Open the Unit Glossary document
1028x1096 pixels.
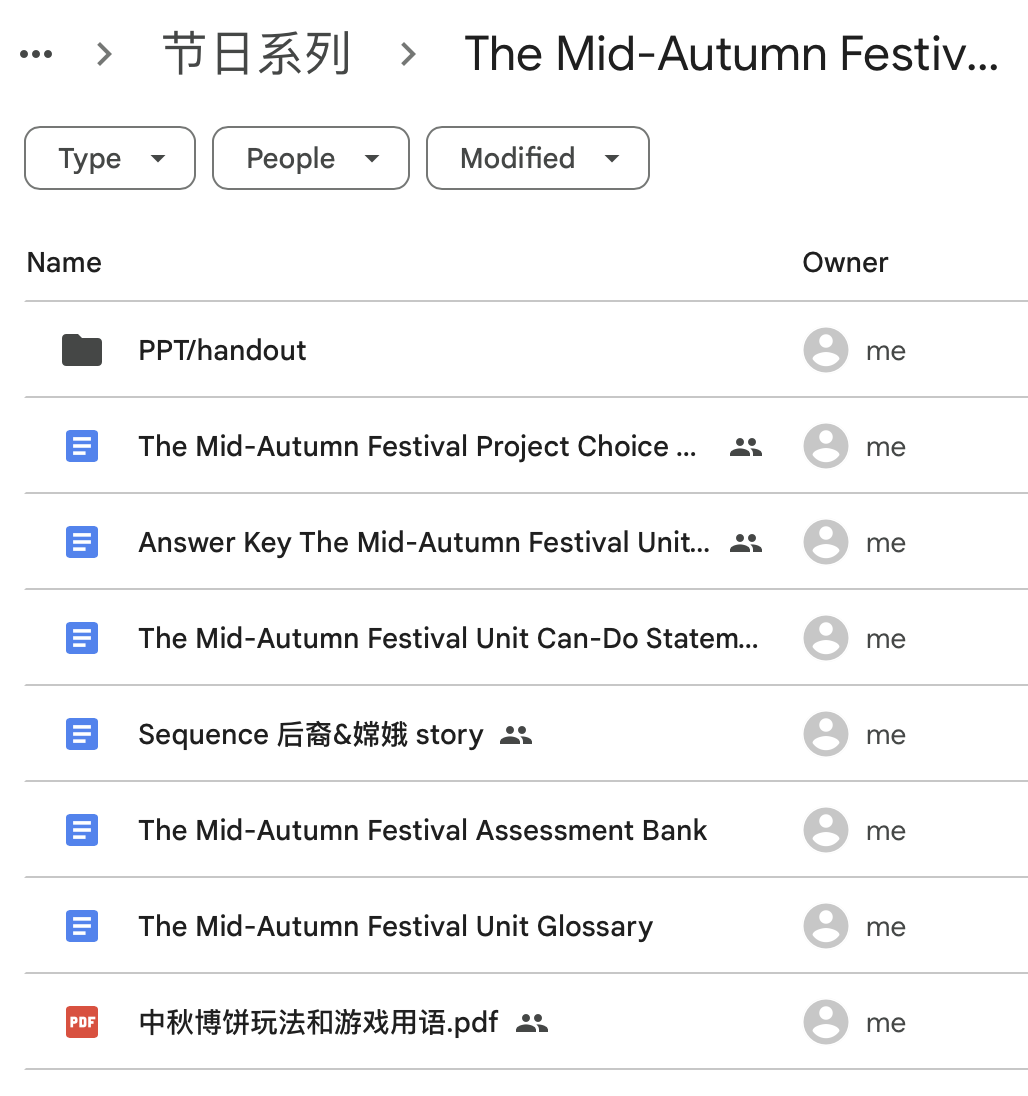click(x=395, y=926)
